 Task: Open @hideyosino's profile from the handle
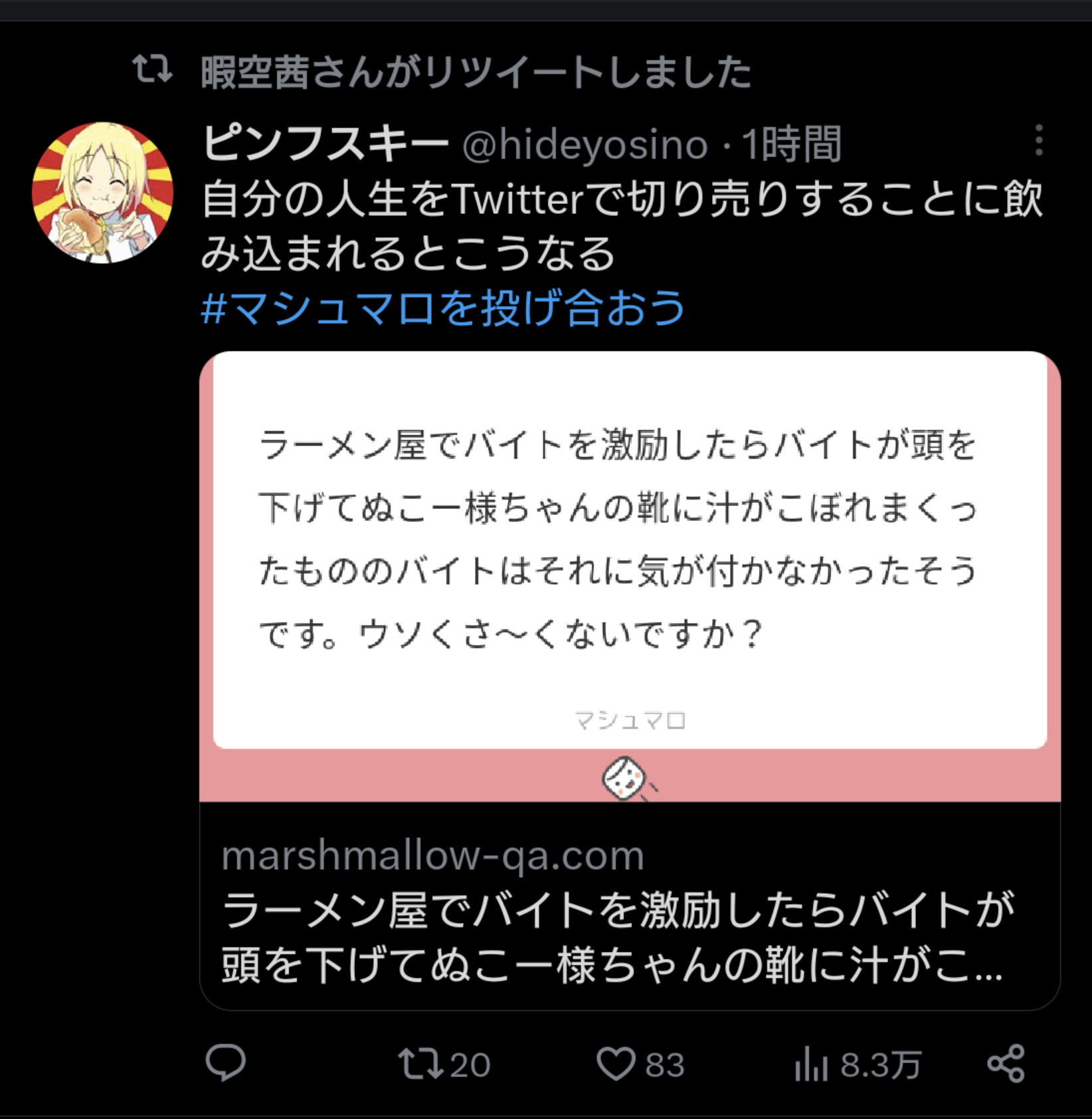pyautogui.click(x=585, y=145)
